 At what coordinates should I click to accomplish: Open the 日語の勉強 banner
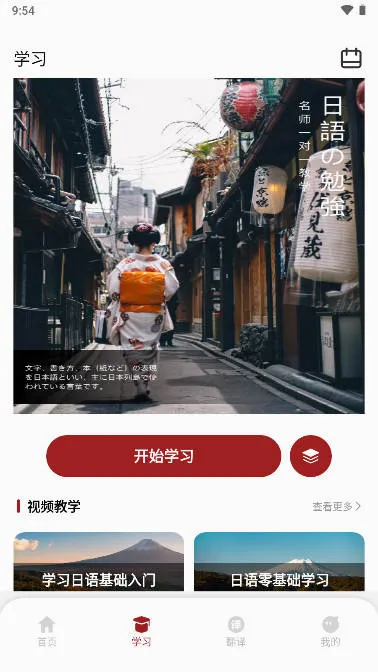tap(189, 246)
